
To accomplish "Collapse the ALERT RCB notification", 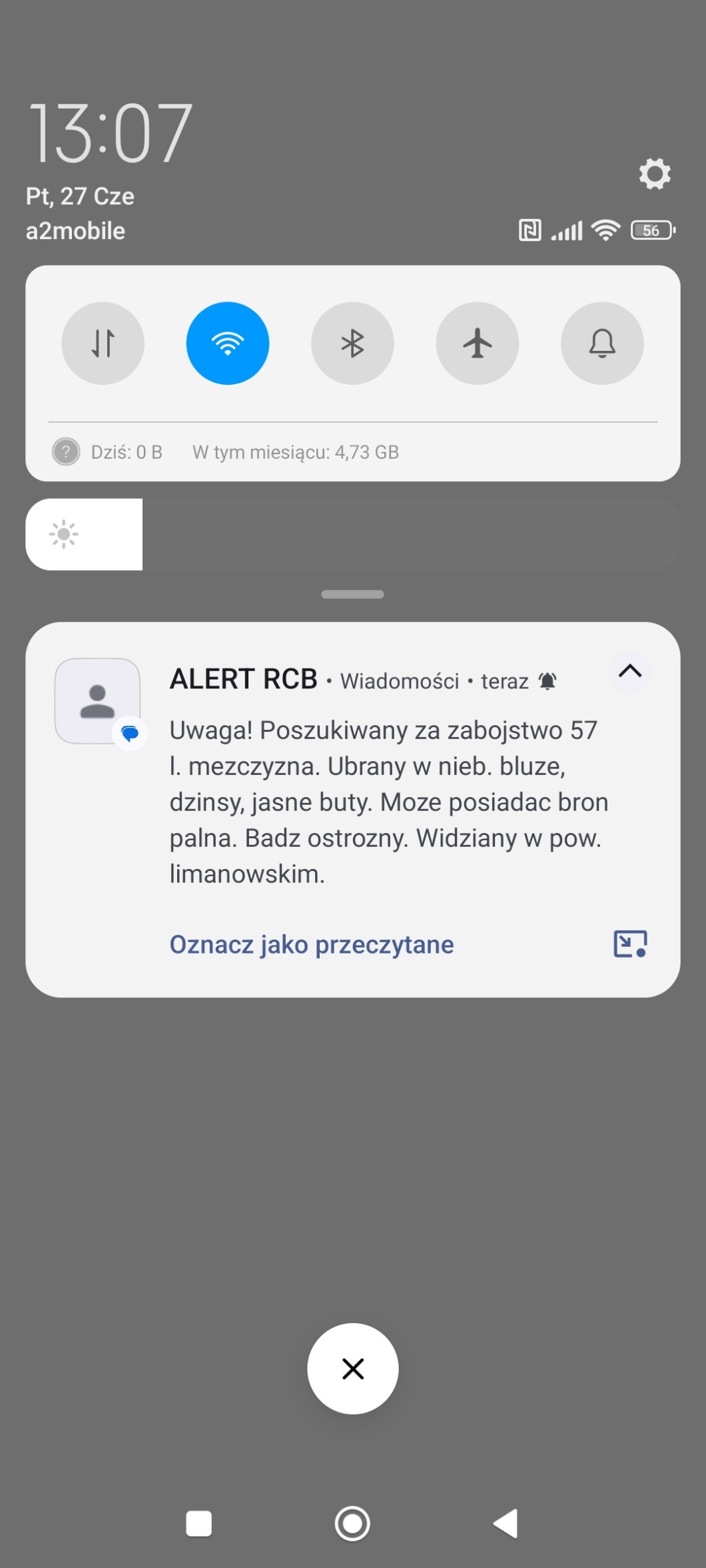I will [x=630, y=672].
